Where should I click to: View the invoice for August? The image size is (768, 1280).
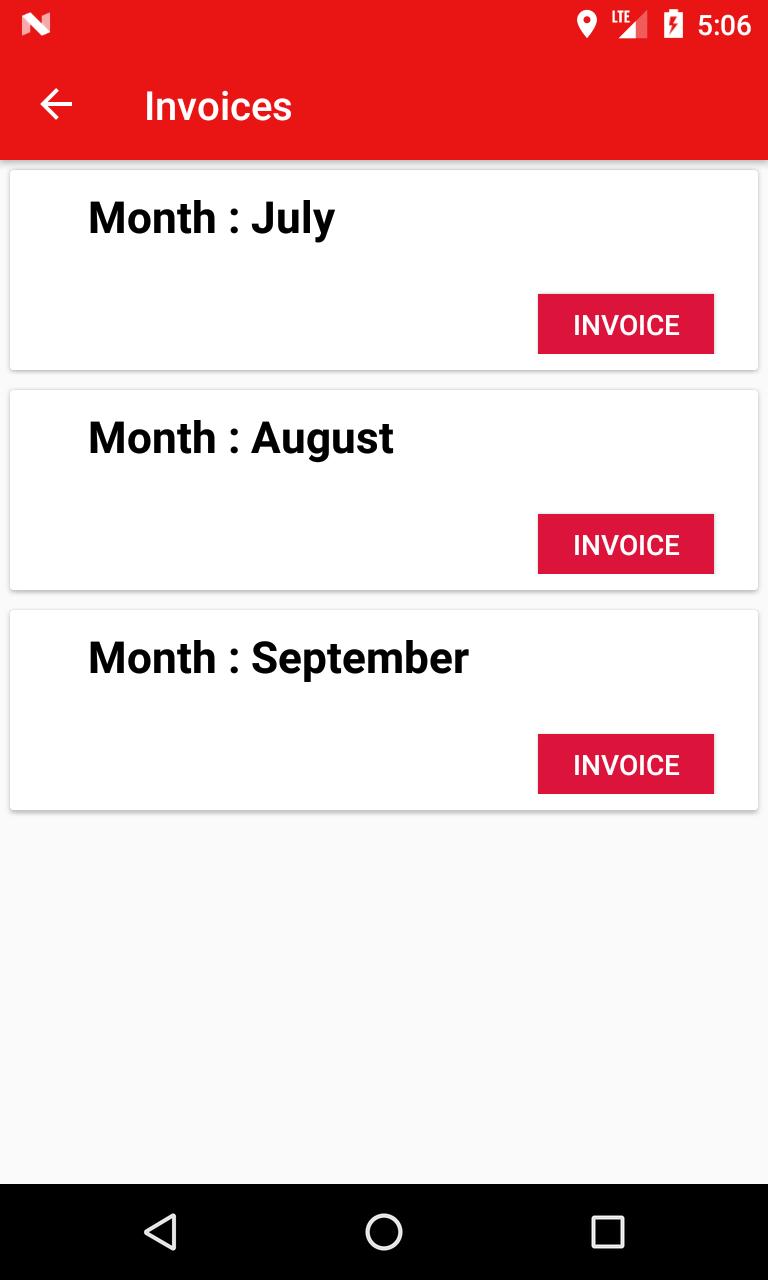point(625,544)
